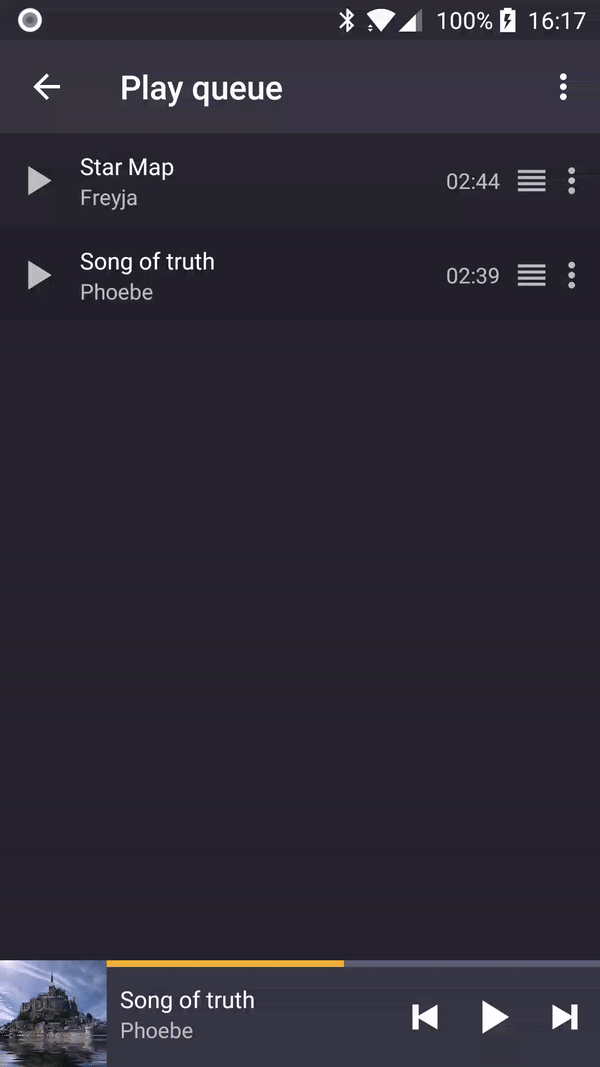
Task: Skip to the next track
Action: pyautogui.click(x=564, y=1017)
